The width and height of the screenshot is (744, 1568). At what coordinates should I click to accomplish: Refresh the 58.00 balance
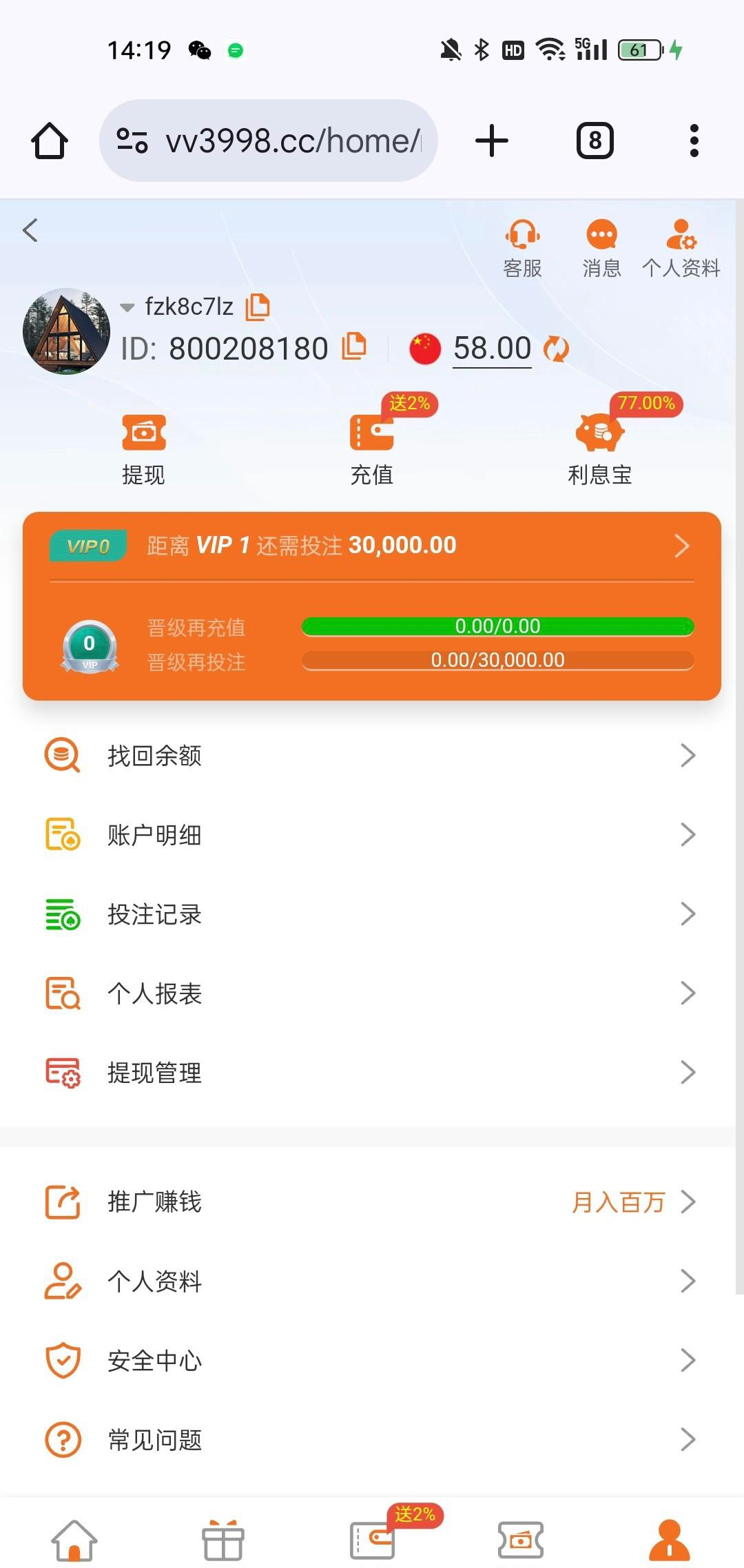[556, 349]
